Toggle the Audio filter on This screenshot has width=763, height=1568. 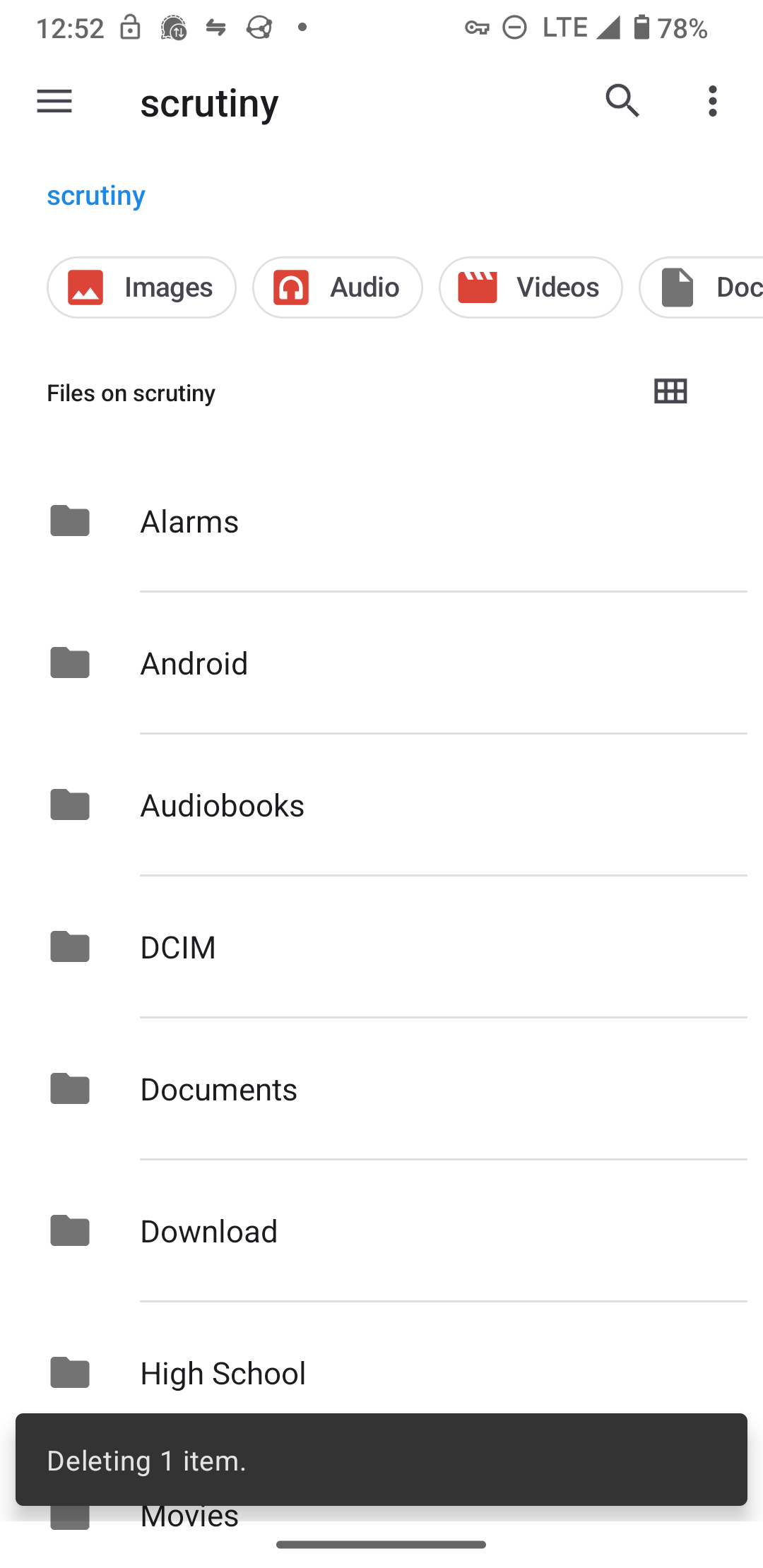tap(337, 287)
